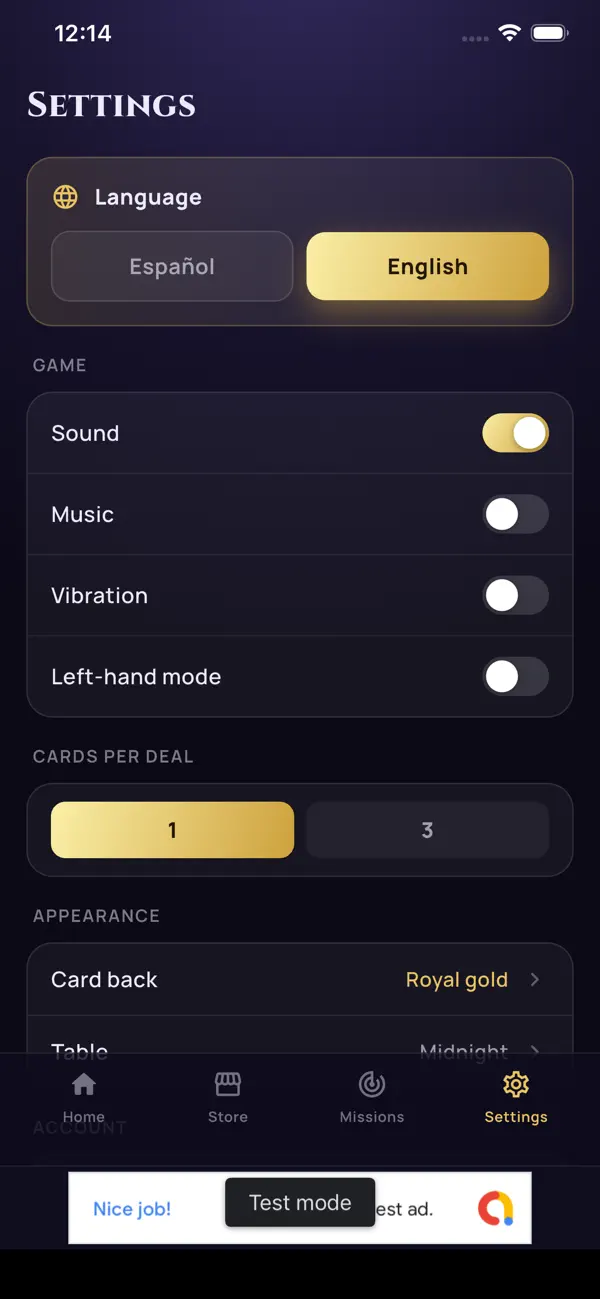Viewport: 600px width, 1299px height.
Task: Turn on Vibration
Action: point(515,595)
